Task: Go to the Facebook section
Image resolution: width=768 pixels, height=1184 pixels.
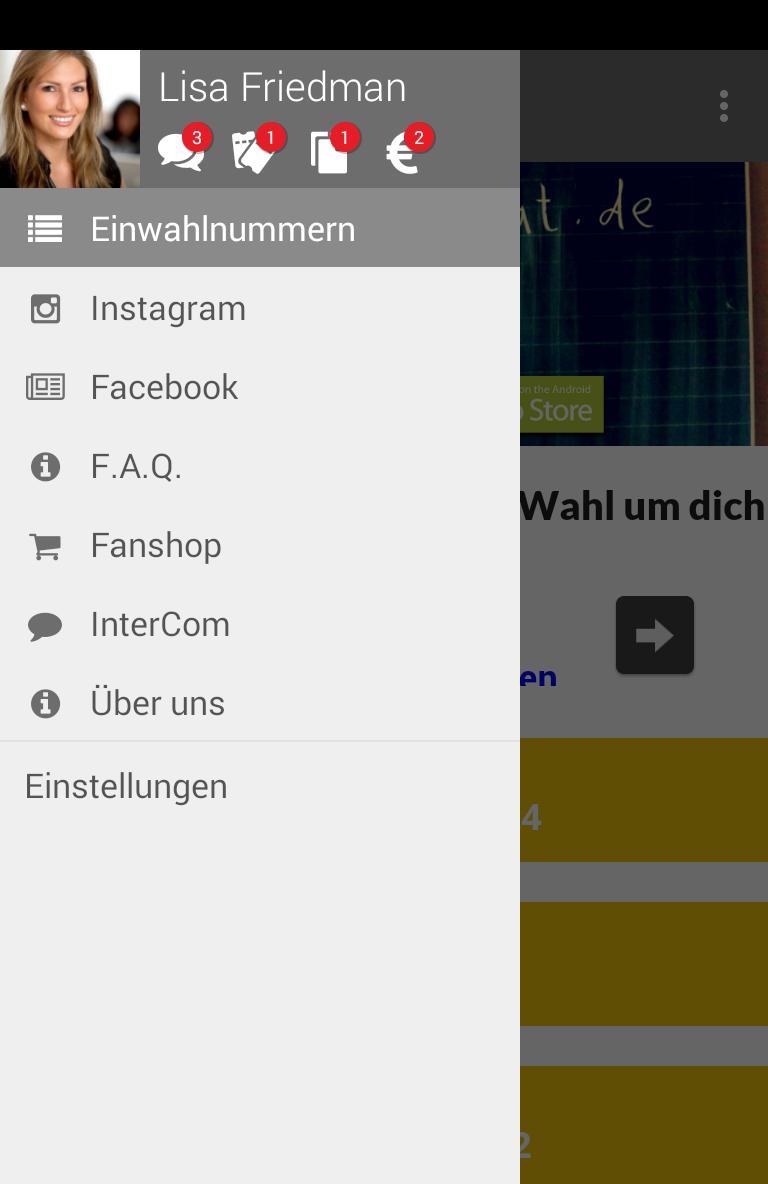Action: pos(164,387)
